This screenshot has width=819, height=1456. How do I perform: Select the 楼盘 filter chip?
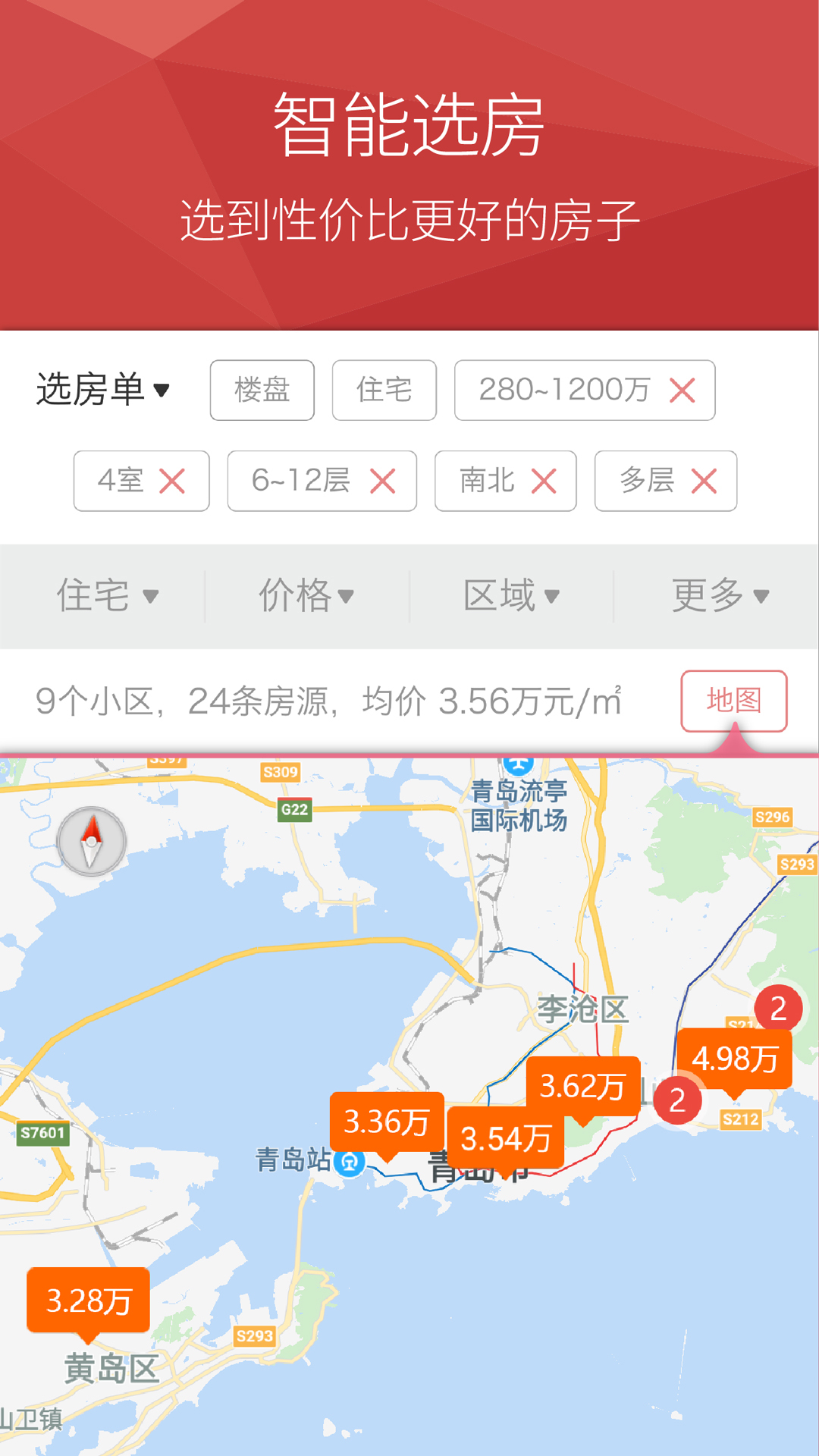click(262, 391)
